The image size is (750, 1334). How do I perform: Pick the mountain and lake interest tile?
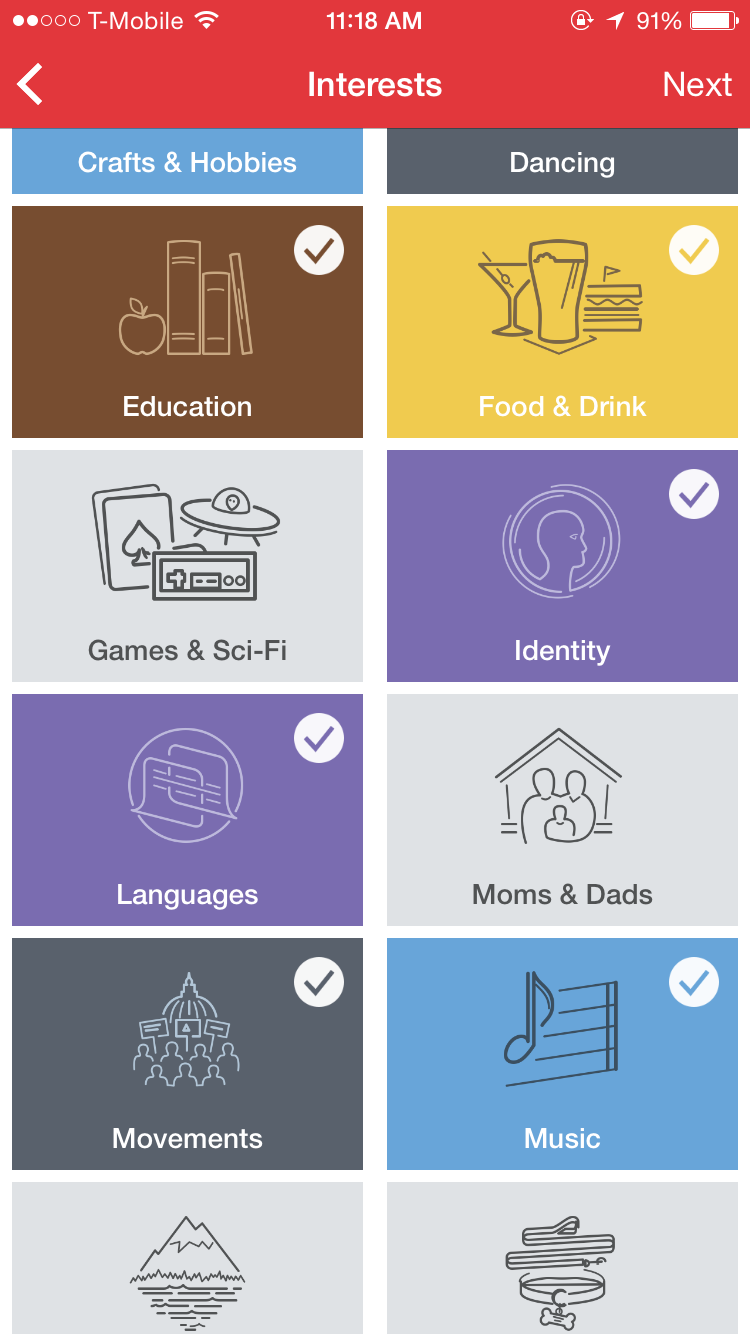click(187, 1260)
